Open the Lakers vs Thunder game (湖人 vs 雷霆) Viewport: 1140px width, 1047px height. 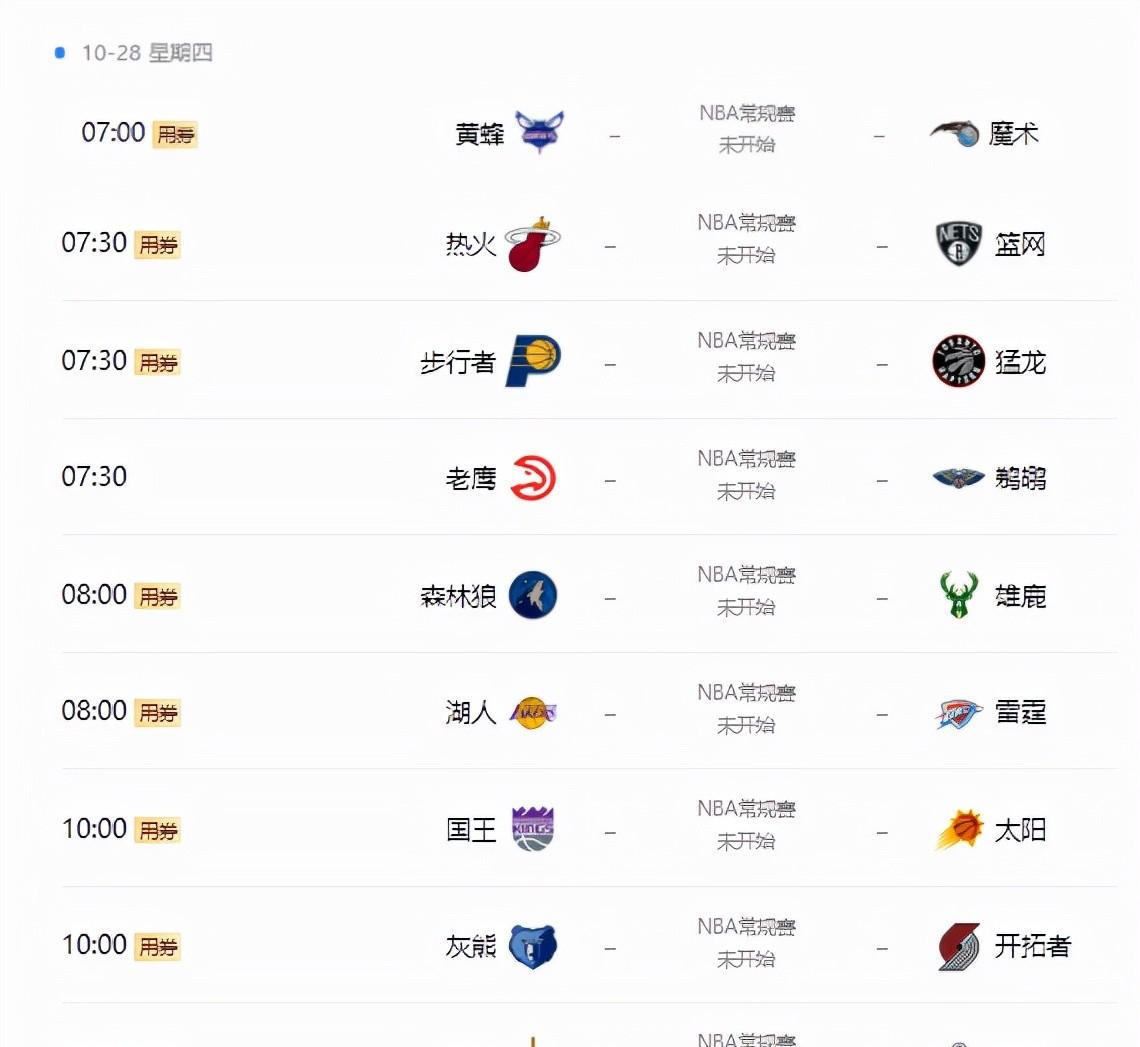746,709
